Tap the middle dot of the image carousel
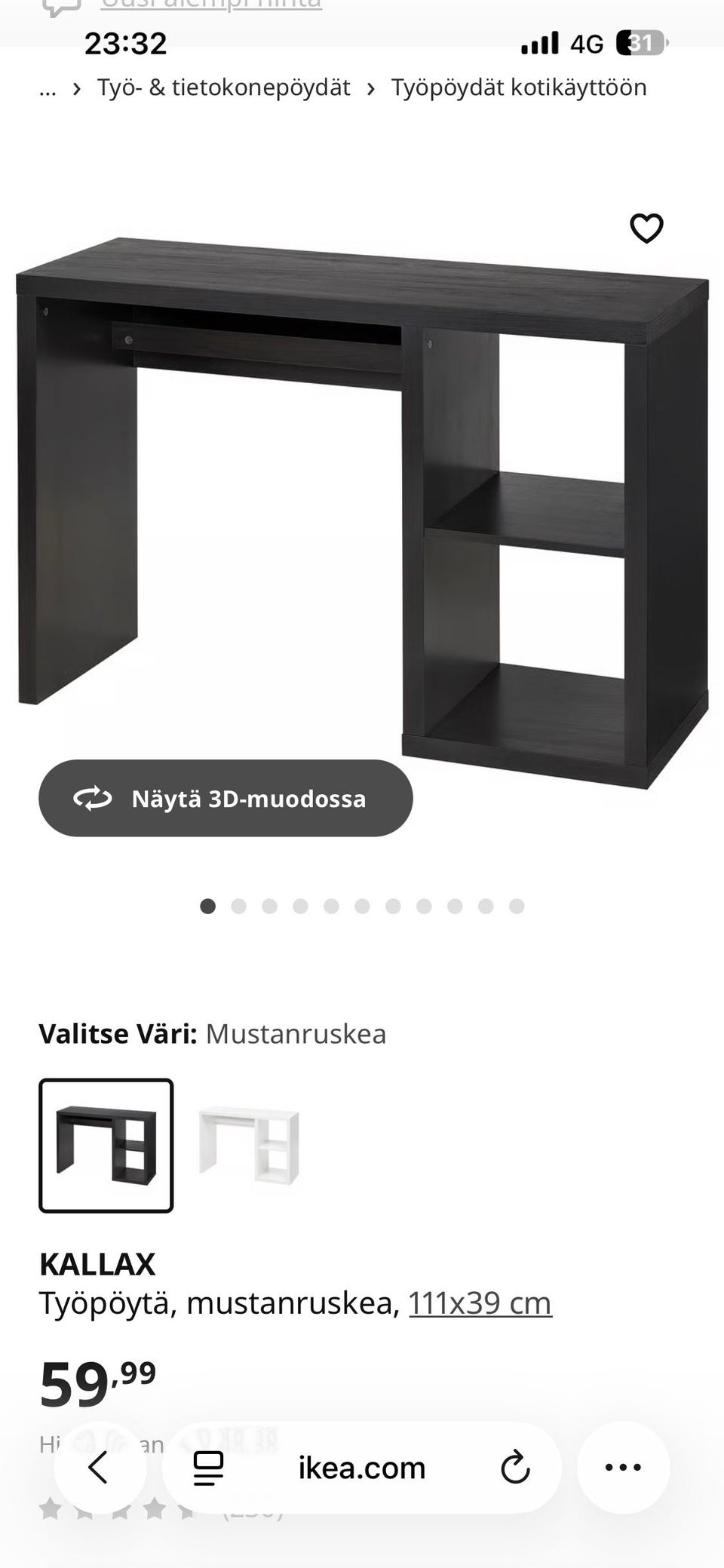Image resolution: width=724 pixels, height=1568 pixels. click(362, 906)
